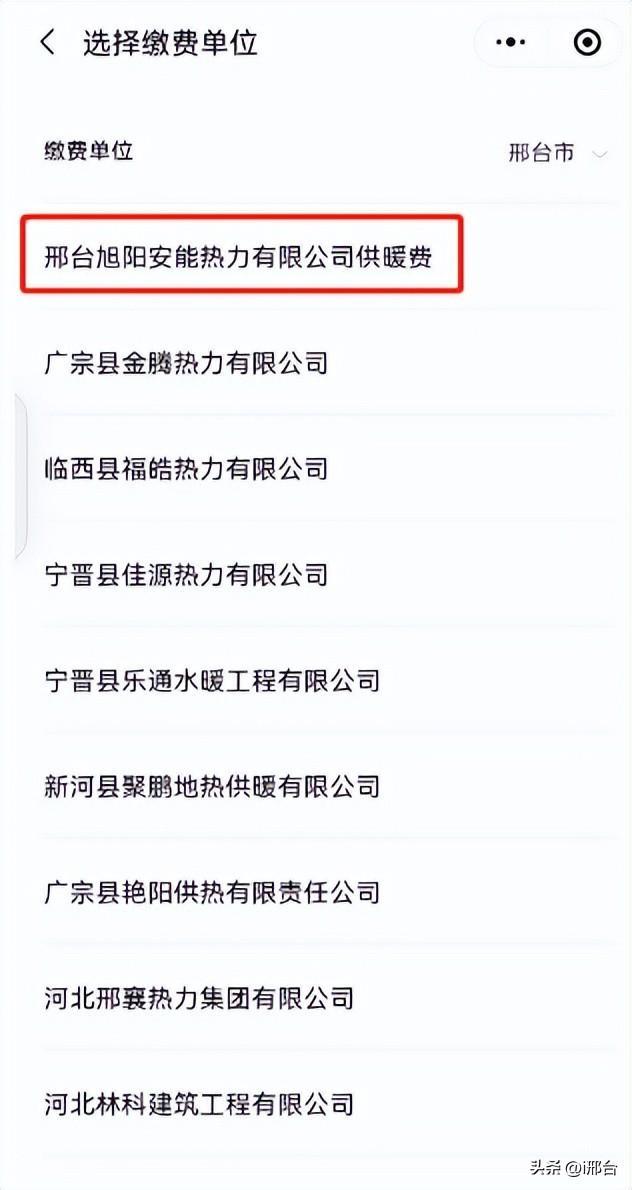Select 宁晋县乐通水暖工程有限公司
The image size is (632, 1190).
316,680
